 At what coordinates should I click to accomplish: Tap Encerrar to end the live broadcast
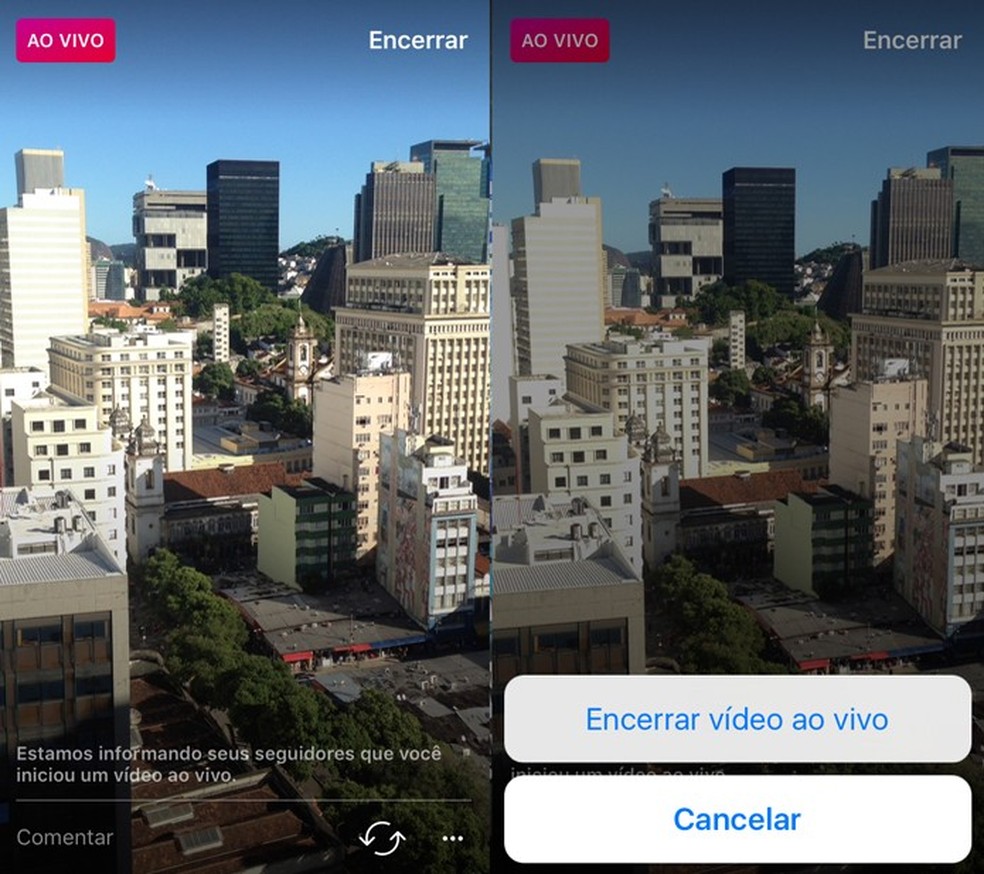click(417, 41)
